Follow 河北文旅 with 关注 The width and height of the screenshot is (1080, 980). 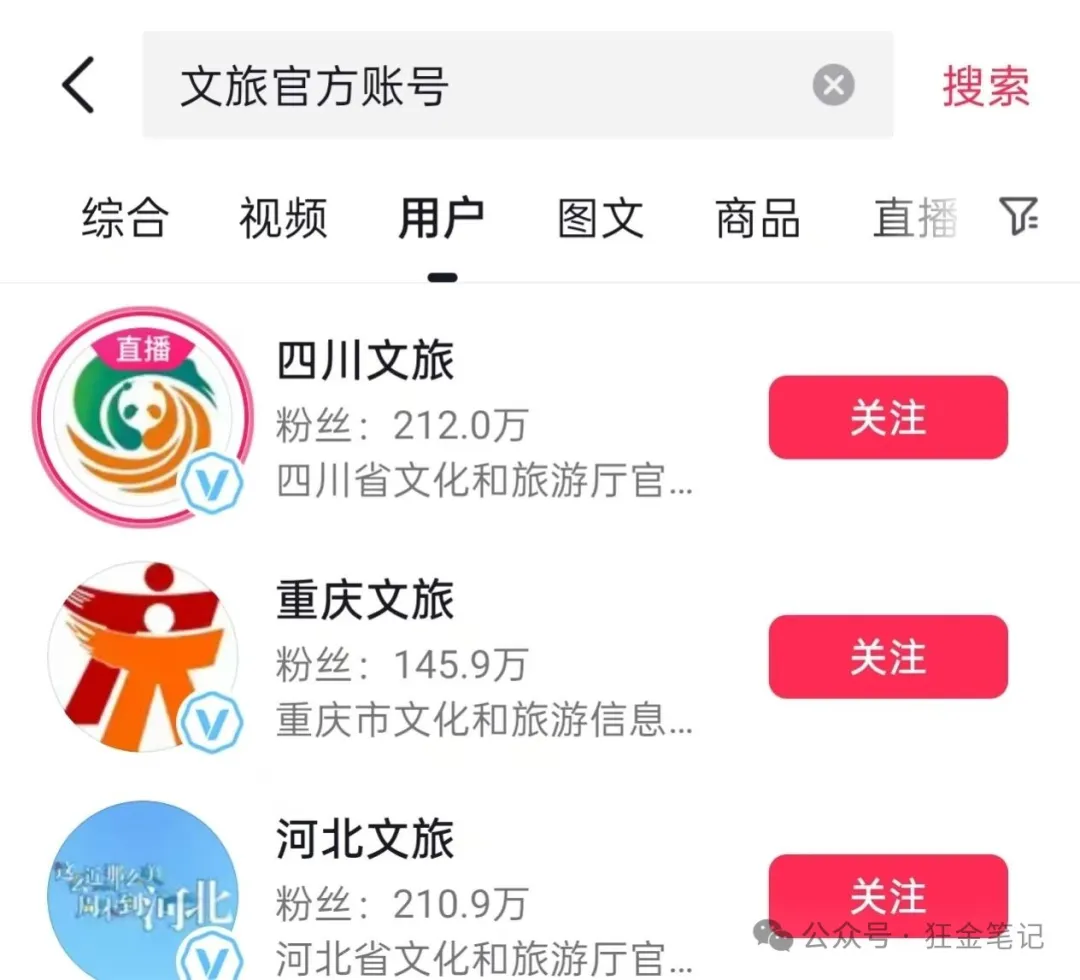(887, 896)
